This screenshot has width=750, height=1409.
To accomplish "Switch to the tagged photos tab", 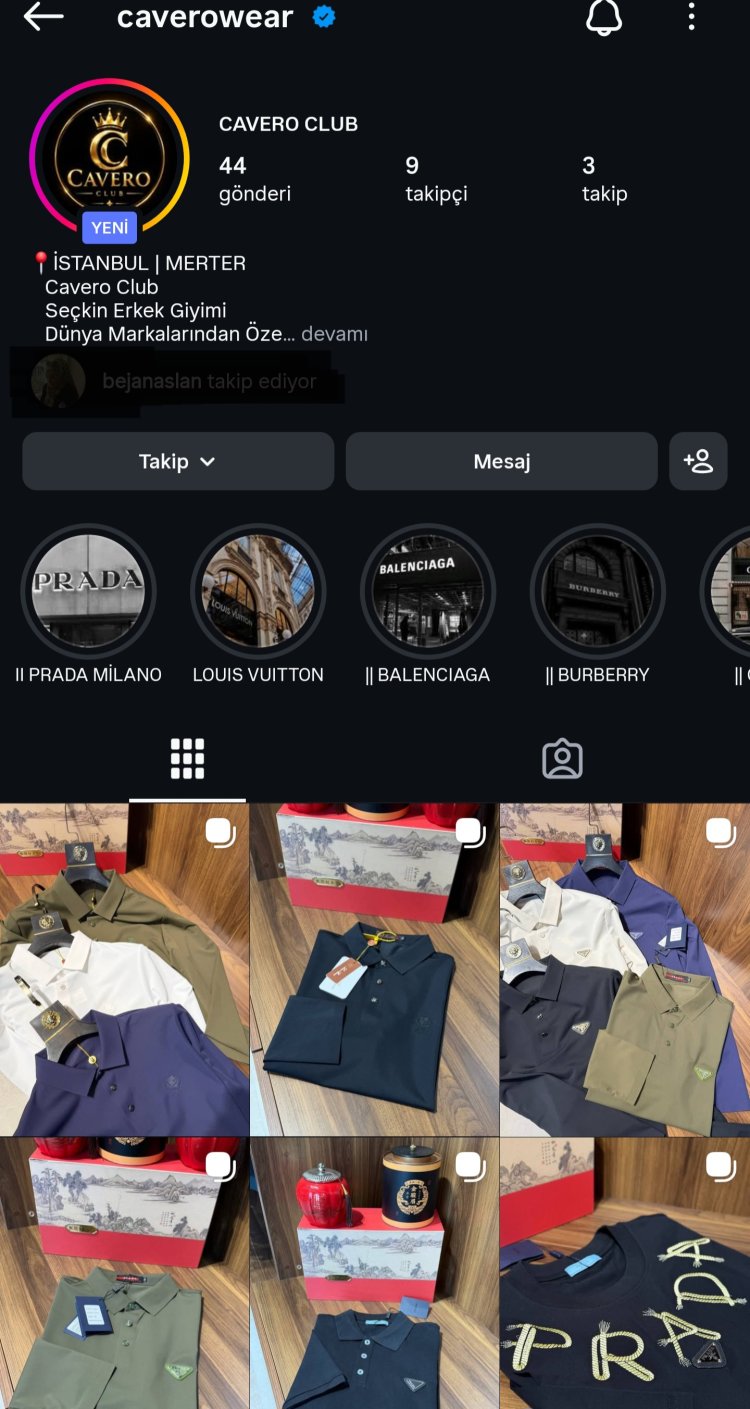I will tap(562, 759).
